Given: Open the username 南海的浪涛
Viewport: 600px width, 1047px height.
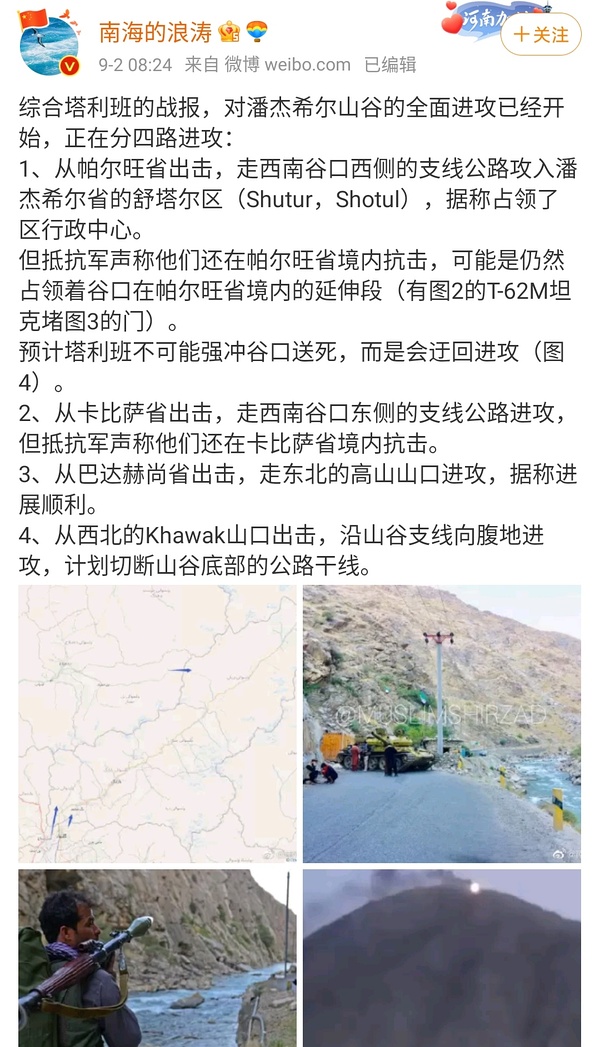Looking at the screenshot, I should click(155, 33).
